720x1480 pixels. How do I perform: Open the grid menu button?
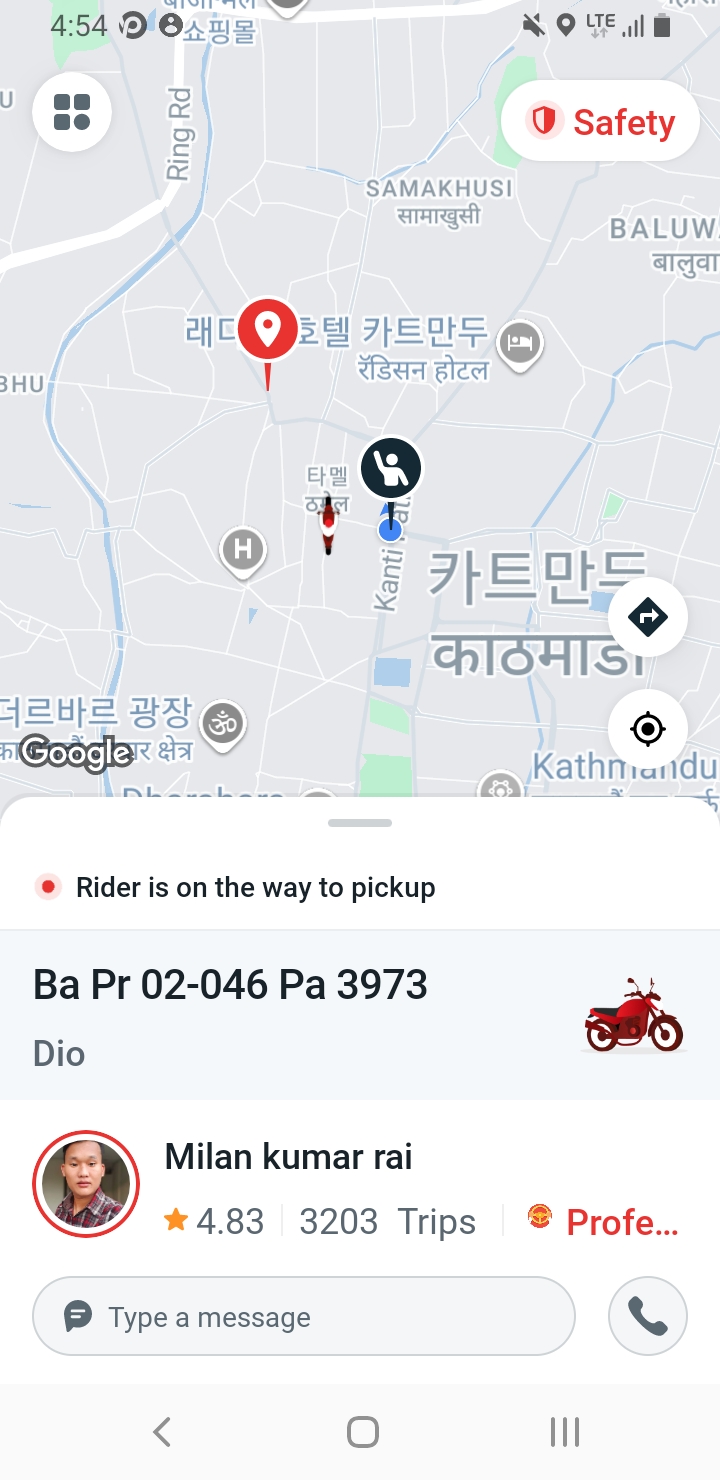tap(72, 112)
